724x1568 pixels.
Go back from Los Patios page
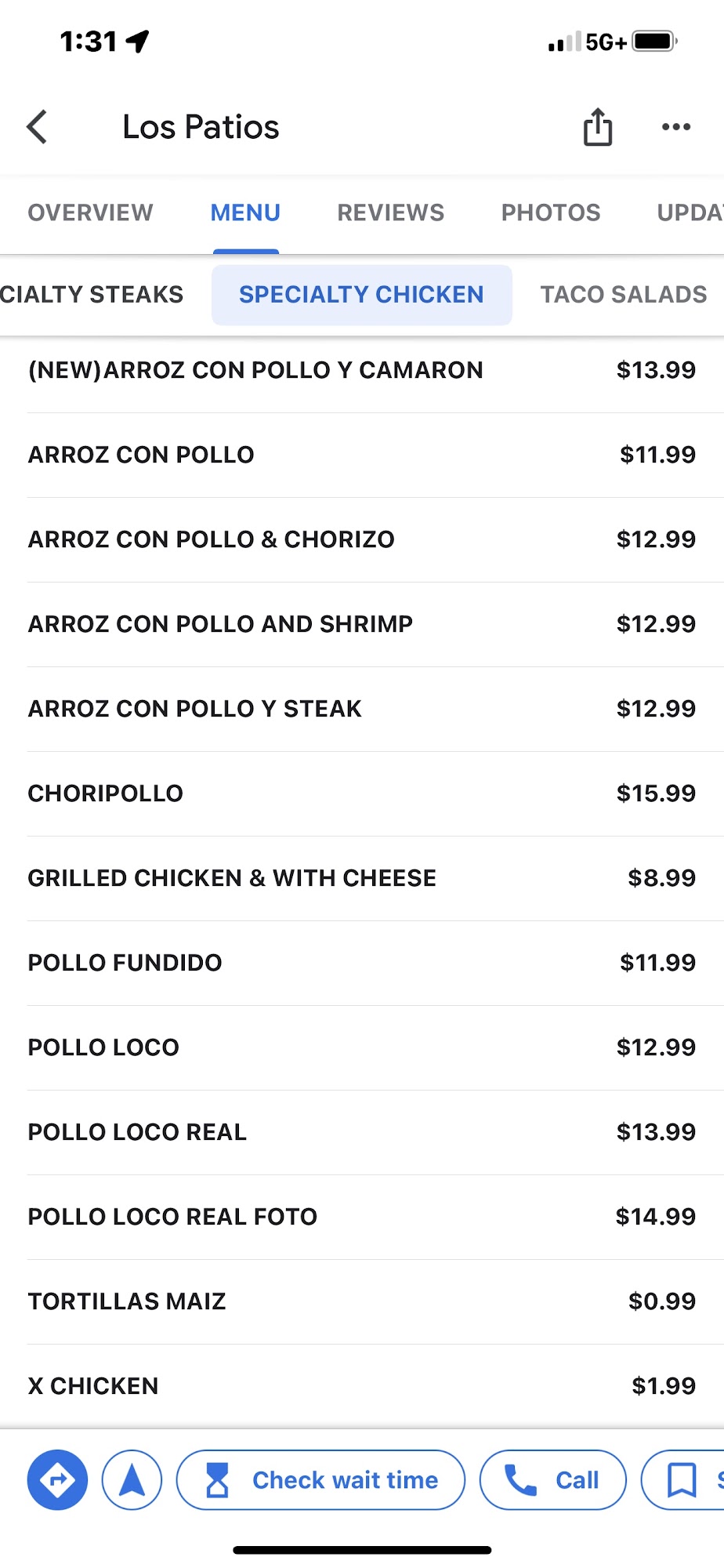[37, 127]
